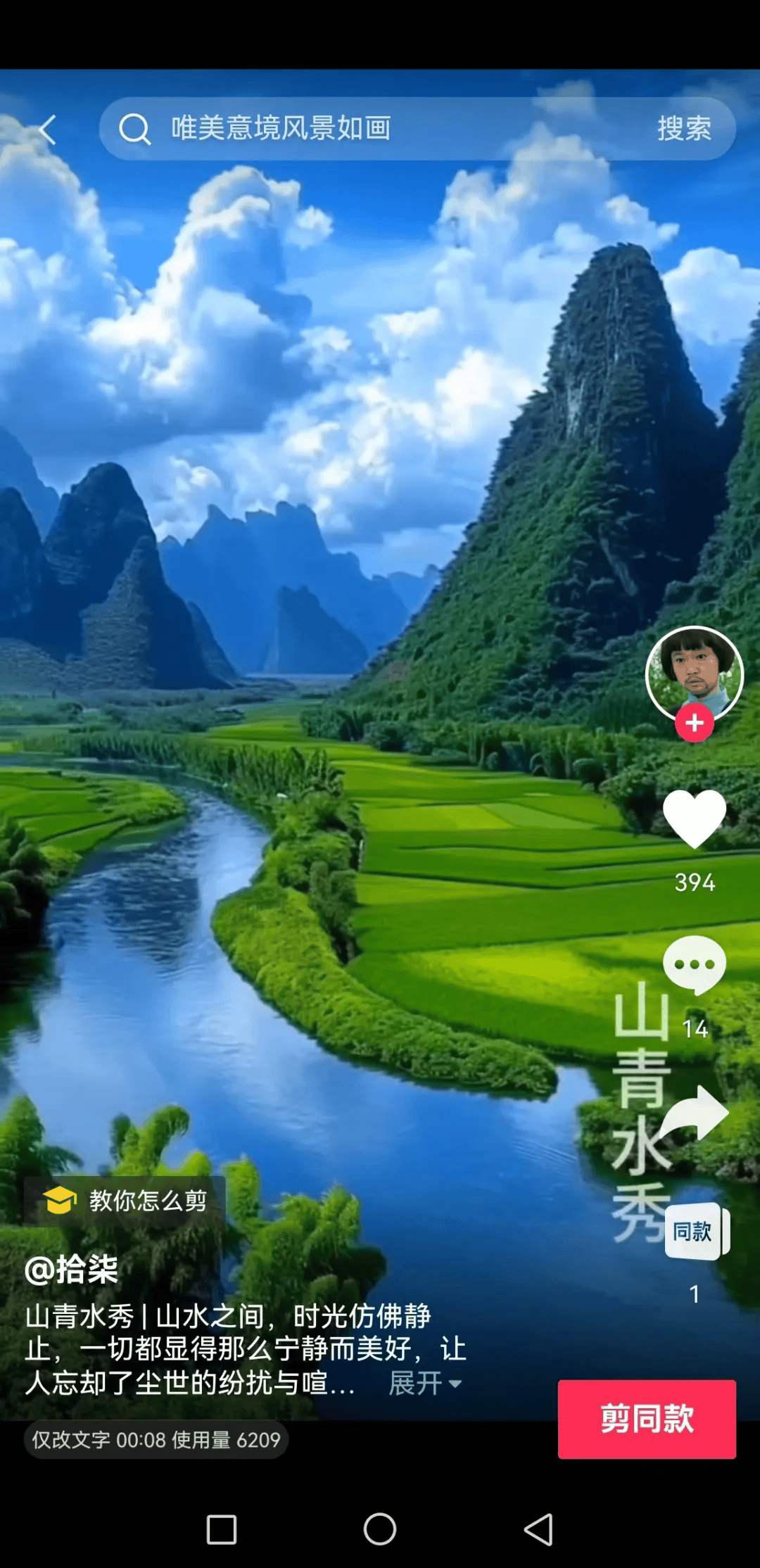
Task: Tap the search field with 唯美意境风景如画
Action: [366, 129]
